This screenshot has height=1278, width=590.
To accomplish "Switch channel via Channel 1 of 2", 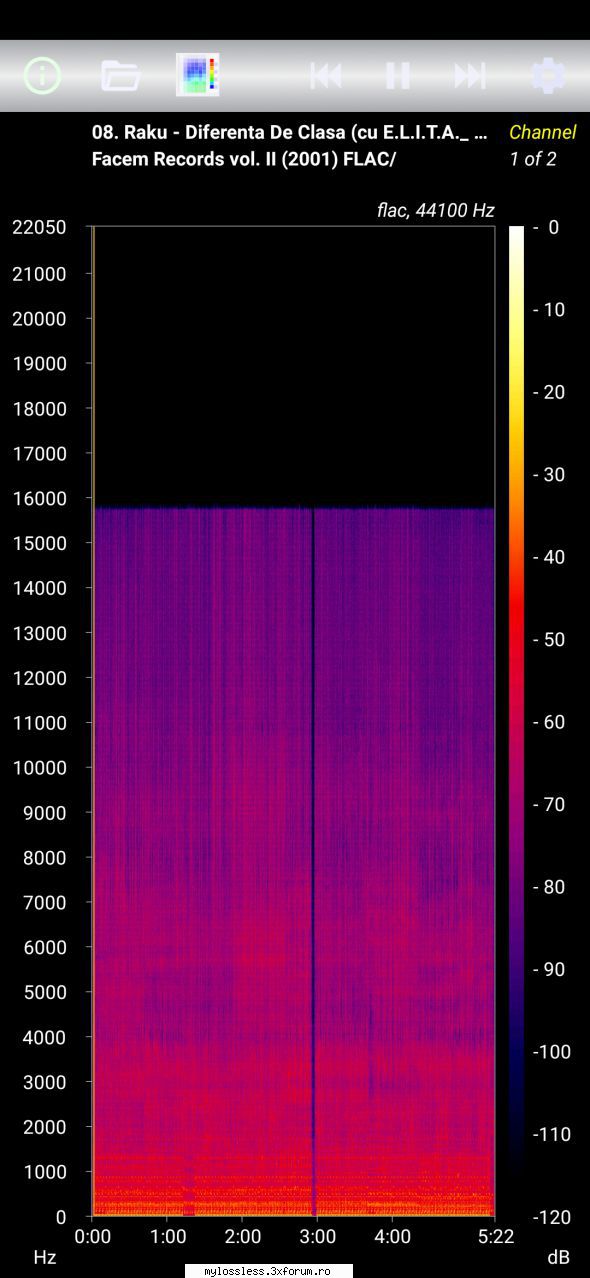I will click(x=542, y=145).
